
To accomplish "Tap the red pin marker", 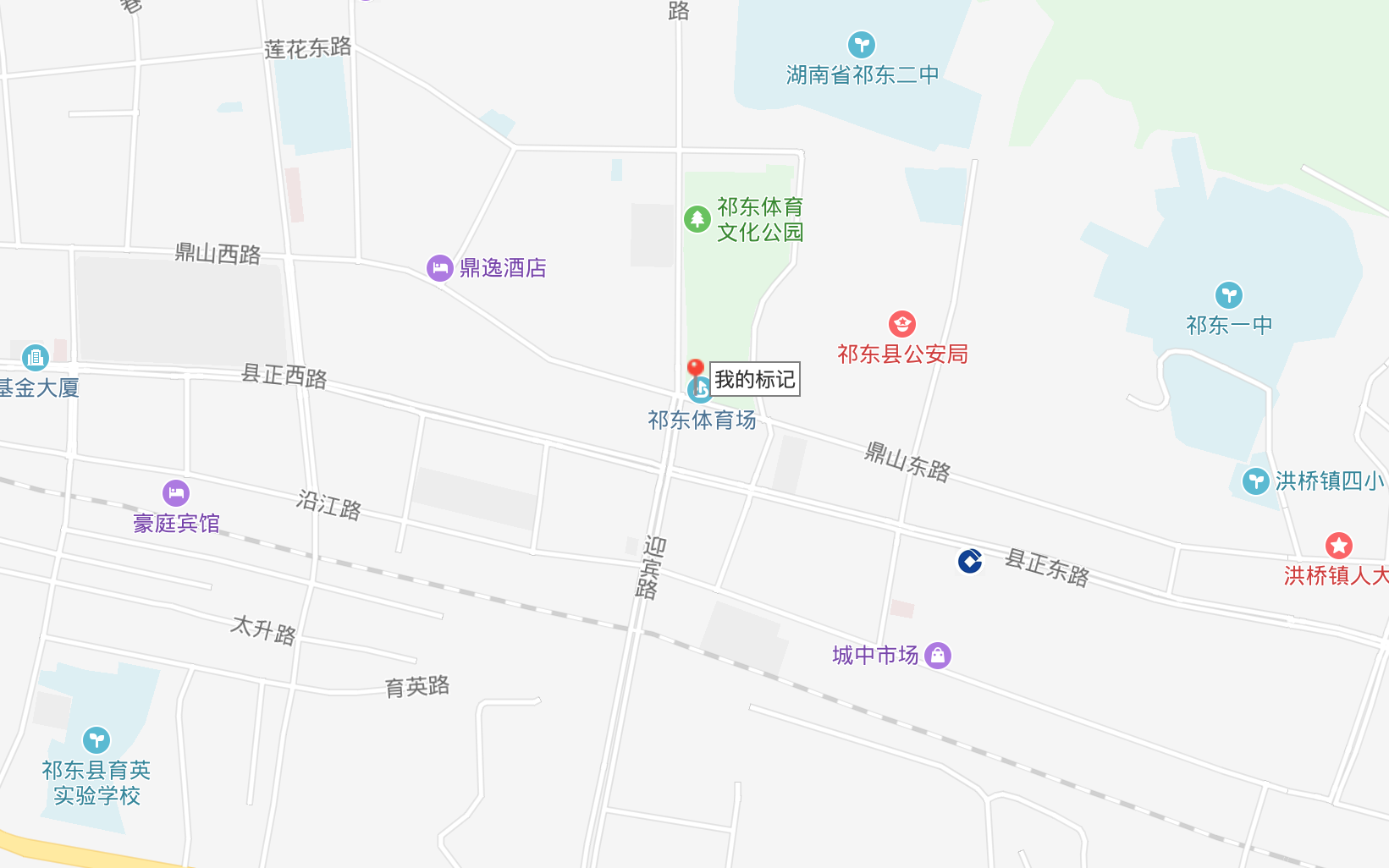I will coord(695,370).
